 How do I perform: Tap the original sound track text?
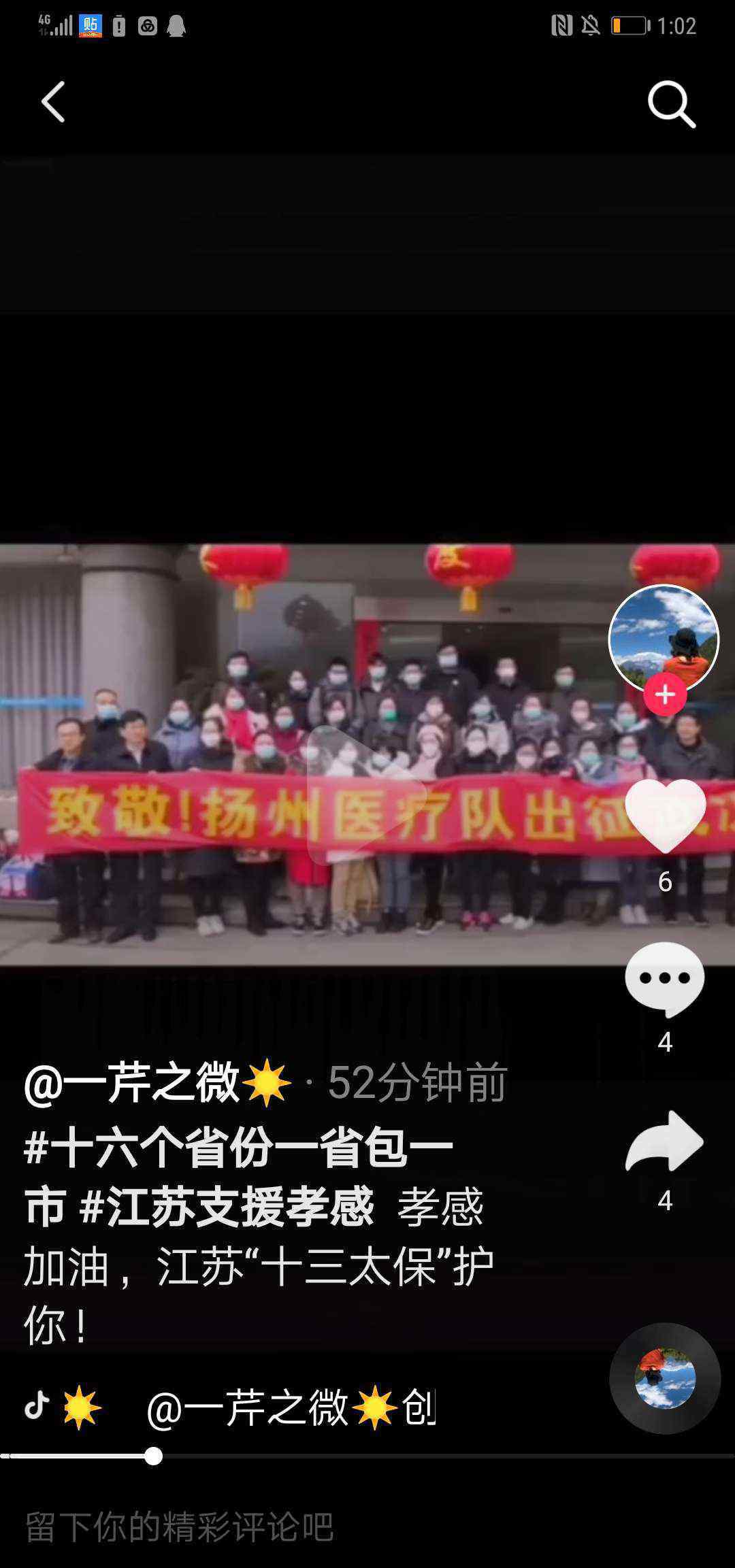click(291, 1408)
